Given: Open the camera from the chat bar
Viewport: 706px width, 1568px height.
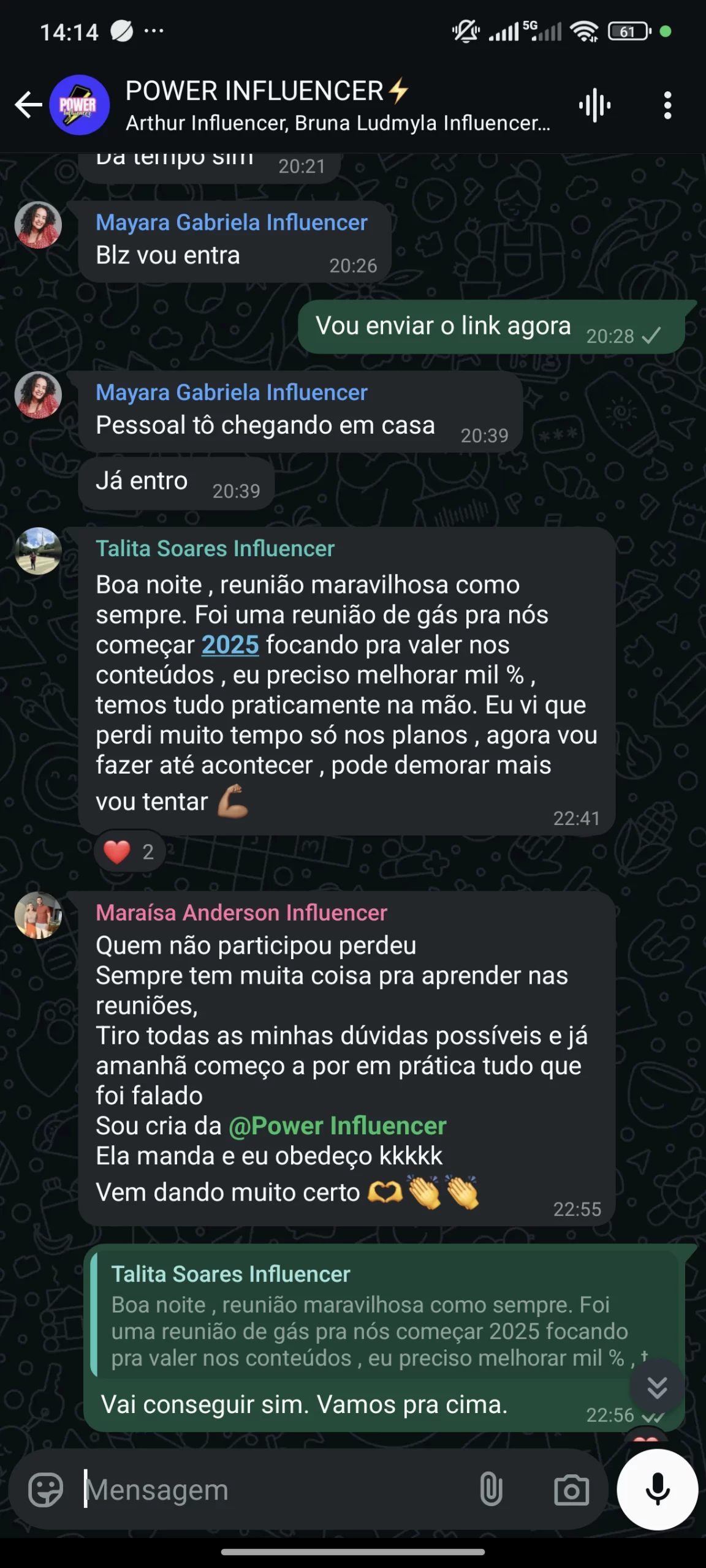Looking at the screenshot, I should click(x=571, y=1490).
